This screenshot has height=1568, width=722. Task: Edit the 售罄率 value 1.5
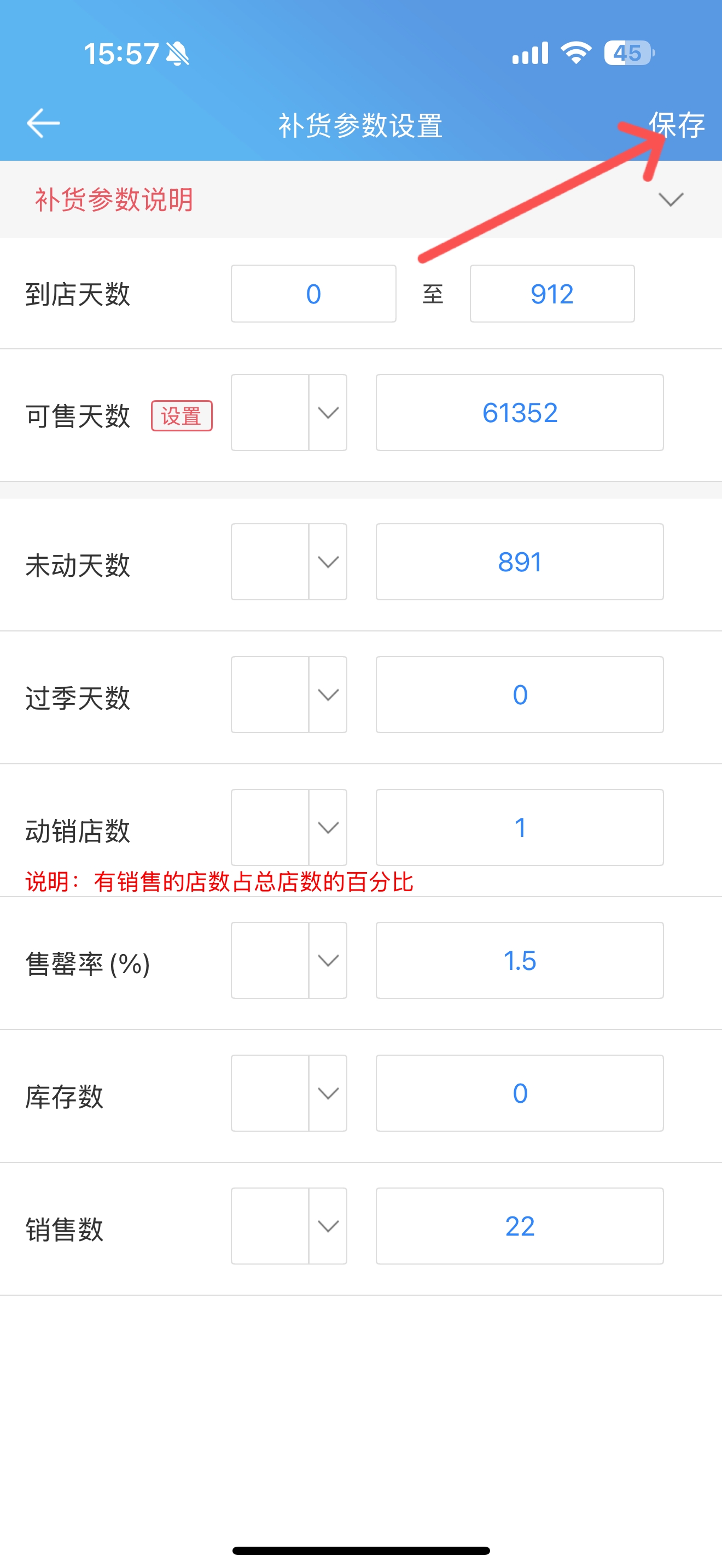click(520, 961)
